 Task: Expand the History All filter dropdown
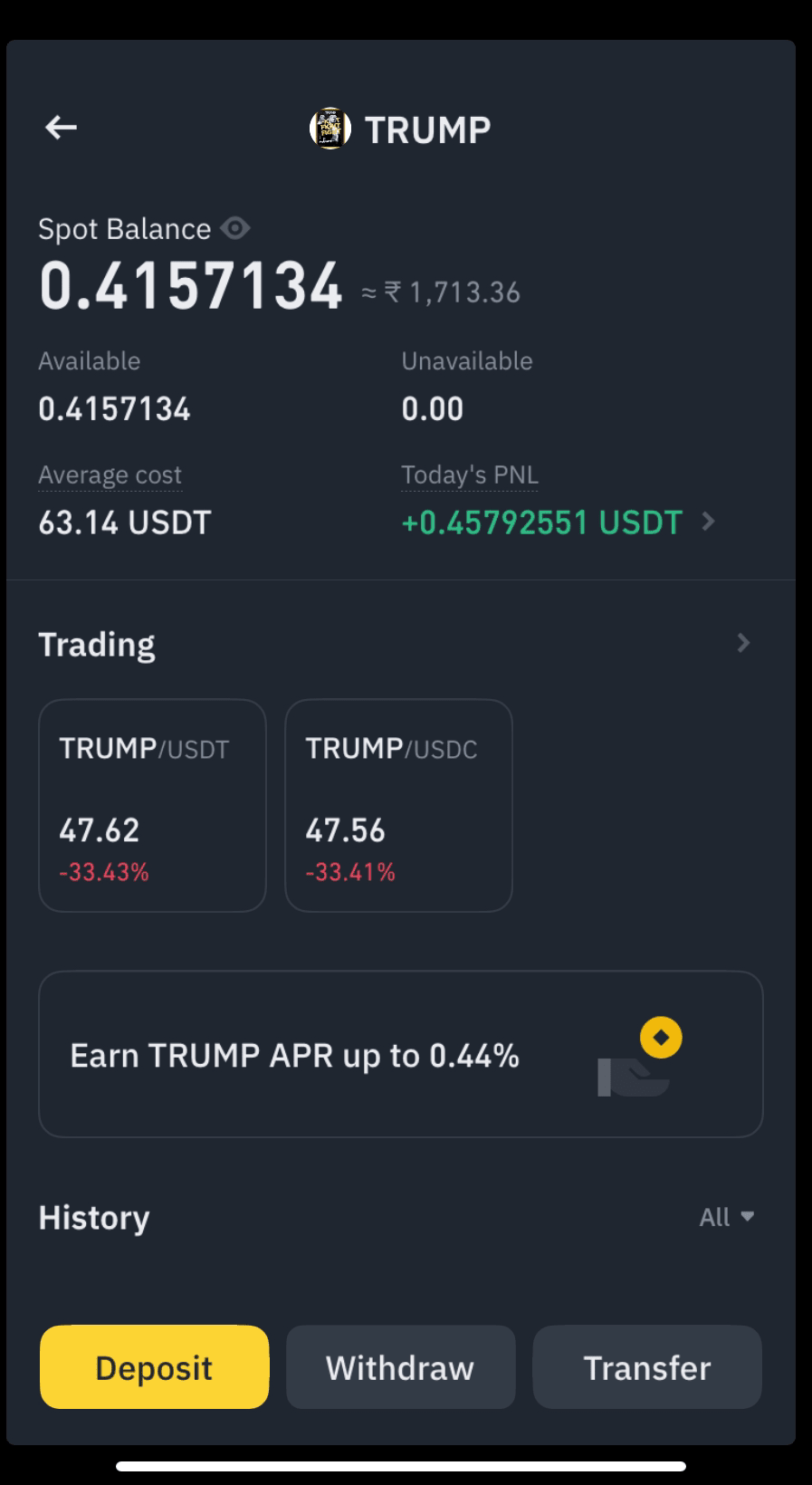[727, 1217]
